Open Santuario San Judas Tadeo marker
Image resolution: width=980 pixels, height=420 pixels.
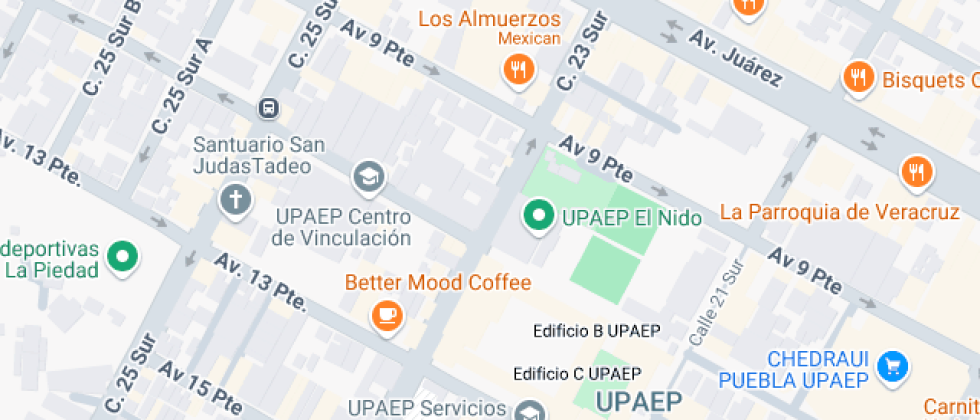236,199
